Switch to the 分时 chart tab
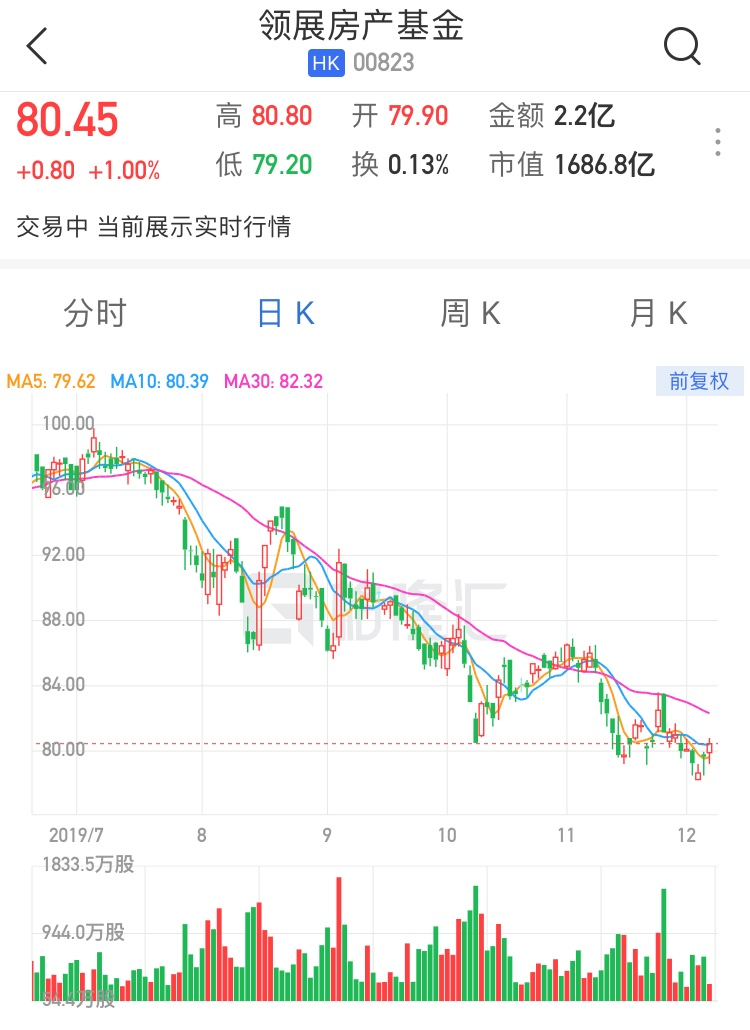 tap(95, 314)
